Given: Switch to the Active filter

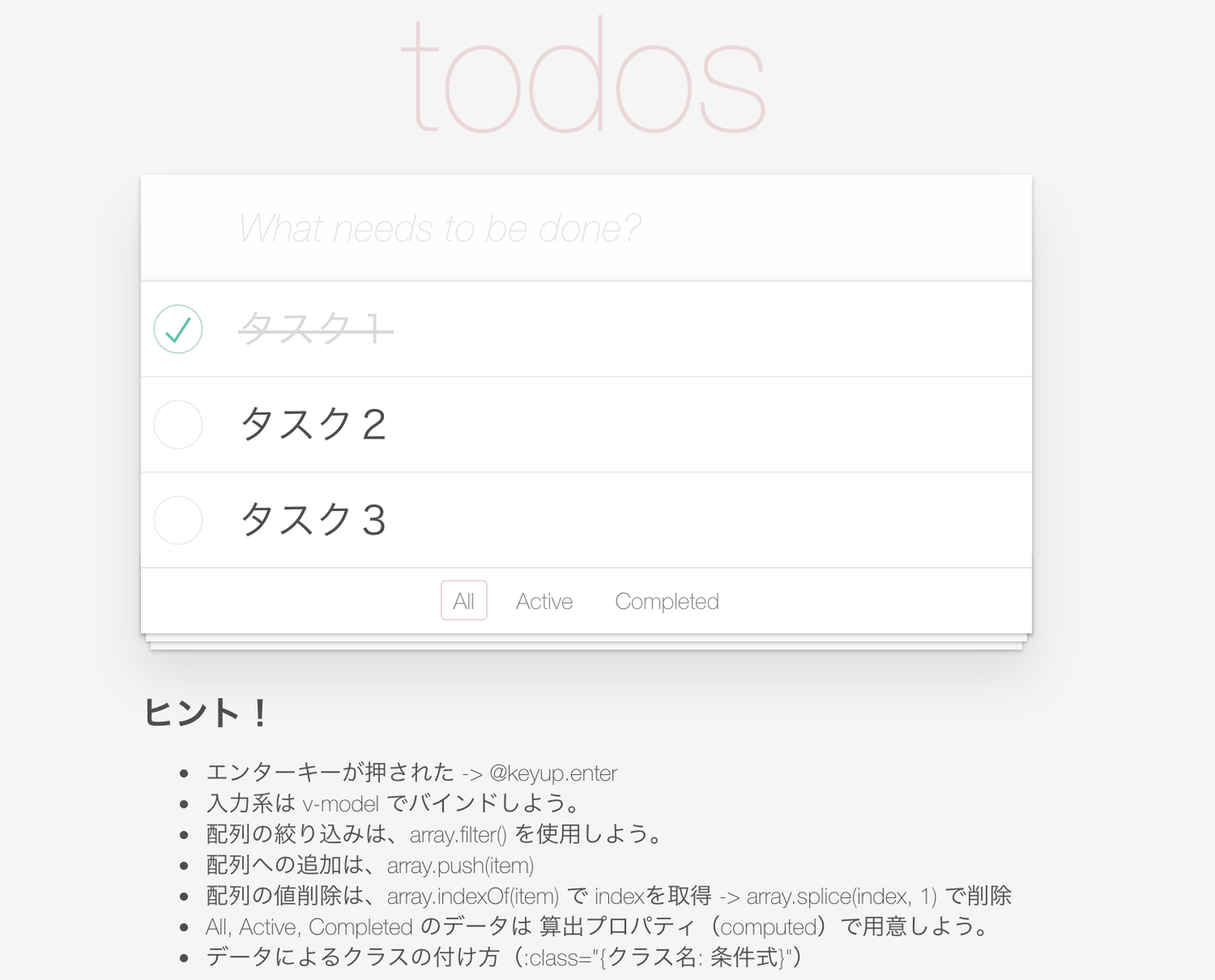Looking at the screenshot, I should point(544,600).
